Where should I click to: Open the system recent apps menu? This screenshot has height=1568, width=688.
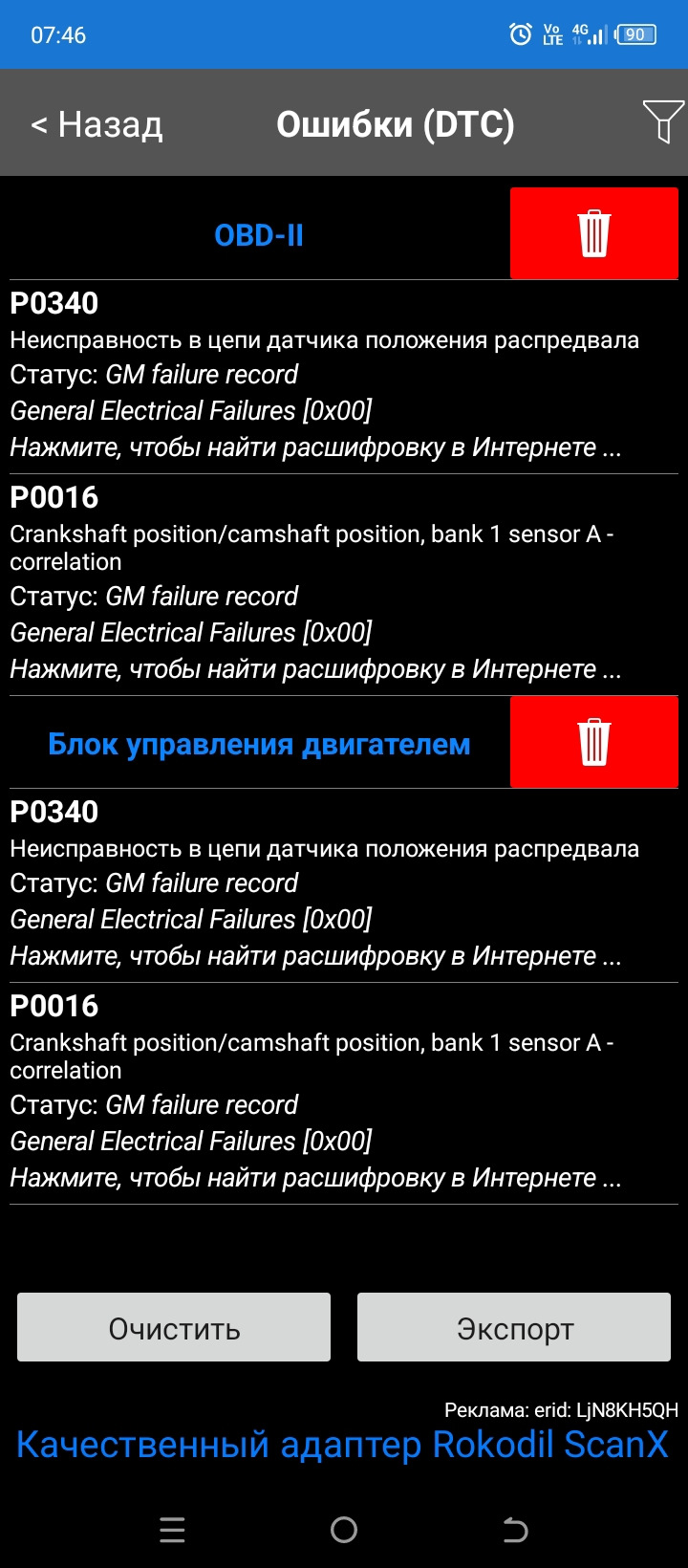tap(172, 1530)
